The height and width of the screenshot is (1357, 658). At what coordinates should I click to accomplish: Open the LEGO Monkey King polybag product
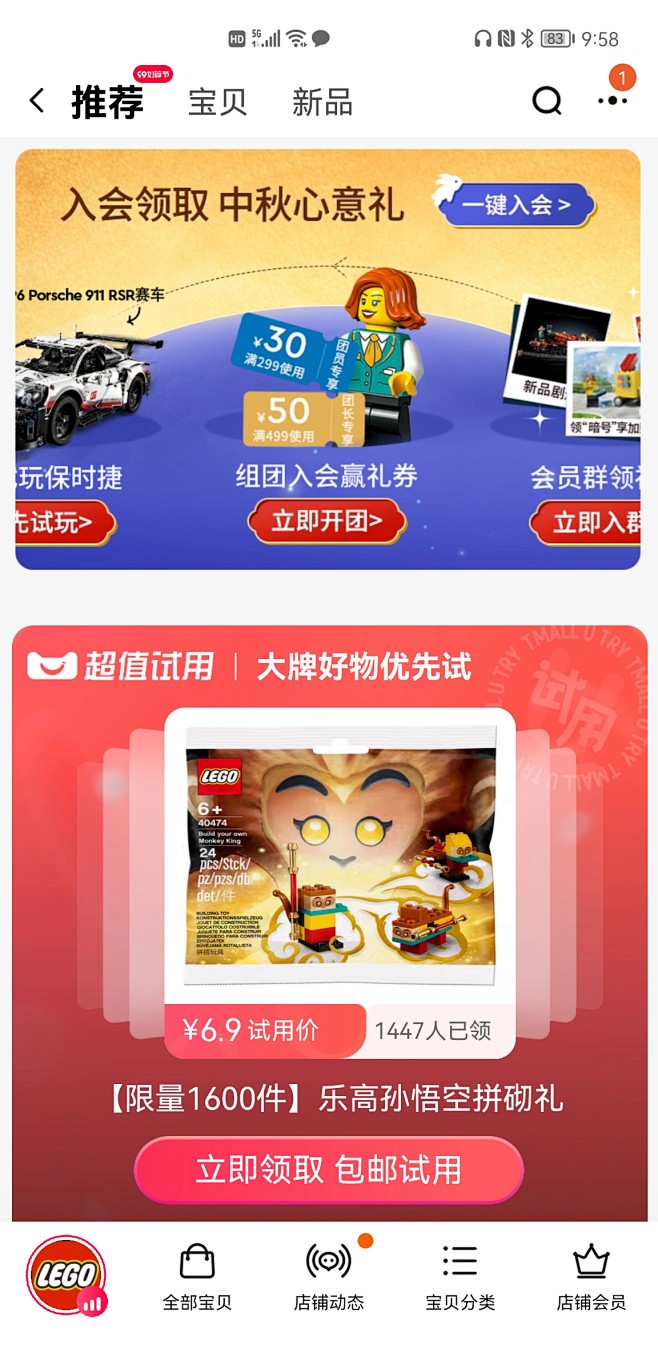(340, 858)
